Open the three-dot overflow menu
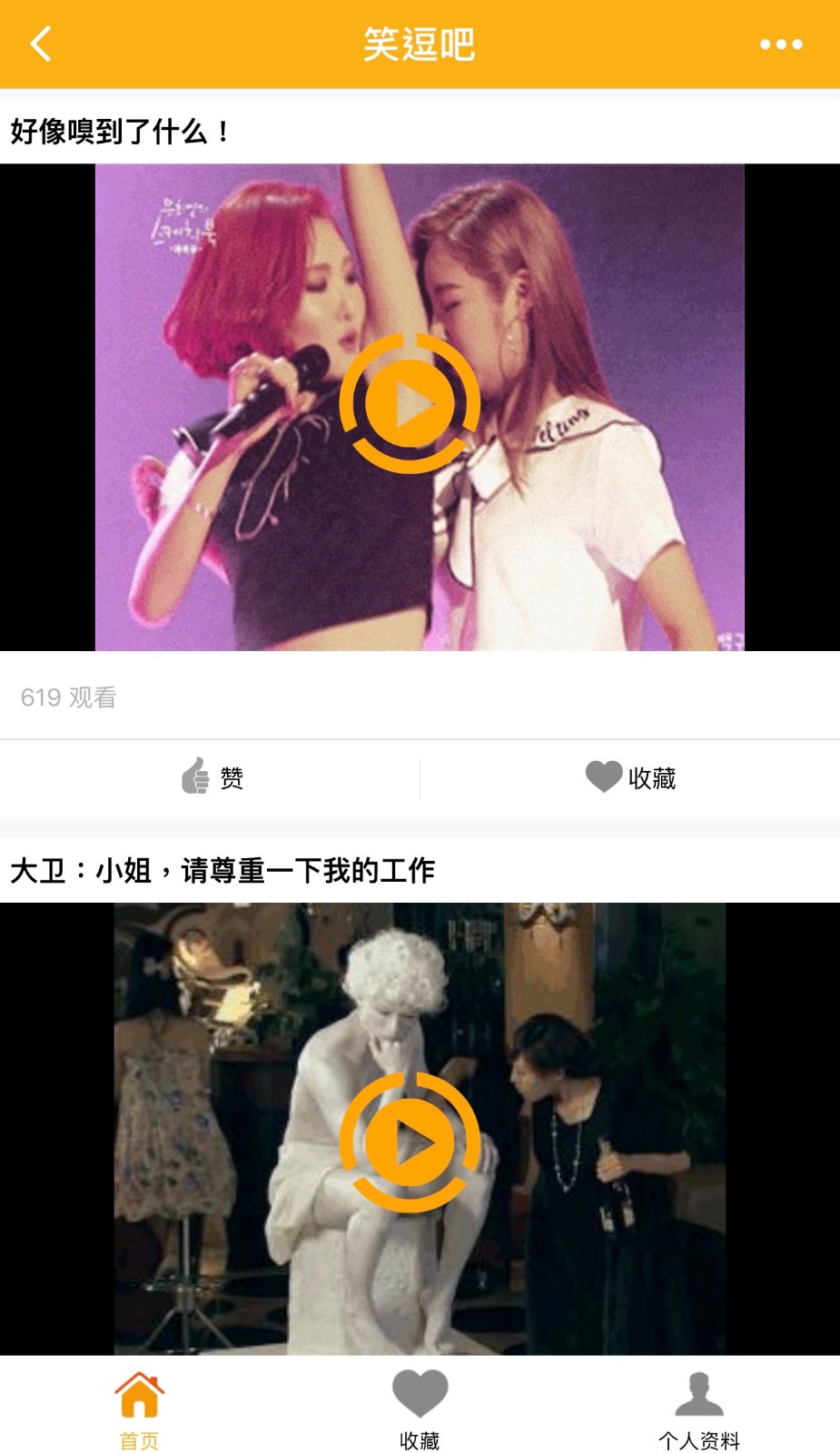The height and width of the screenshot is (1453, 840). (x=781, y=44)
